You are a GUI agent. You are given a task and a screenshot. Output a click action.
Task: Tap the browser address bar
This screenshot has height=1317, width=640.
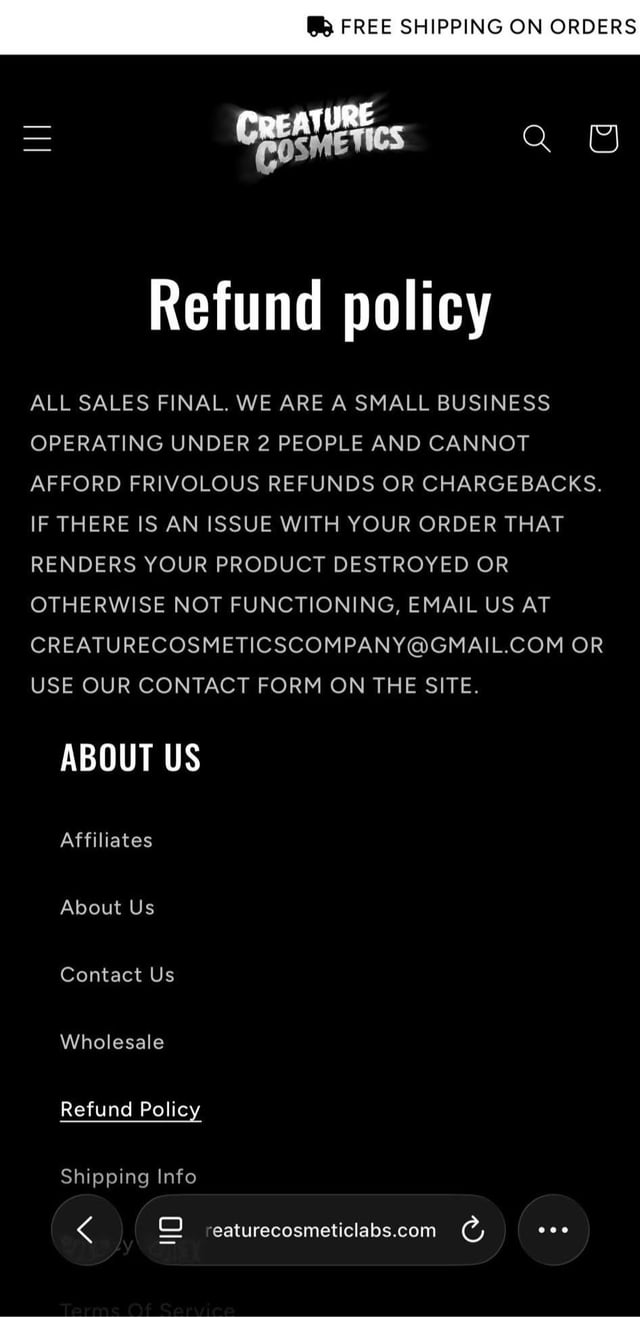point(320,1230)
